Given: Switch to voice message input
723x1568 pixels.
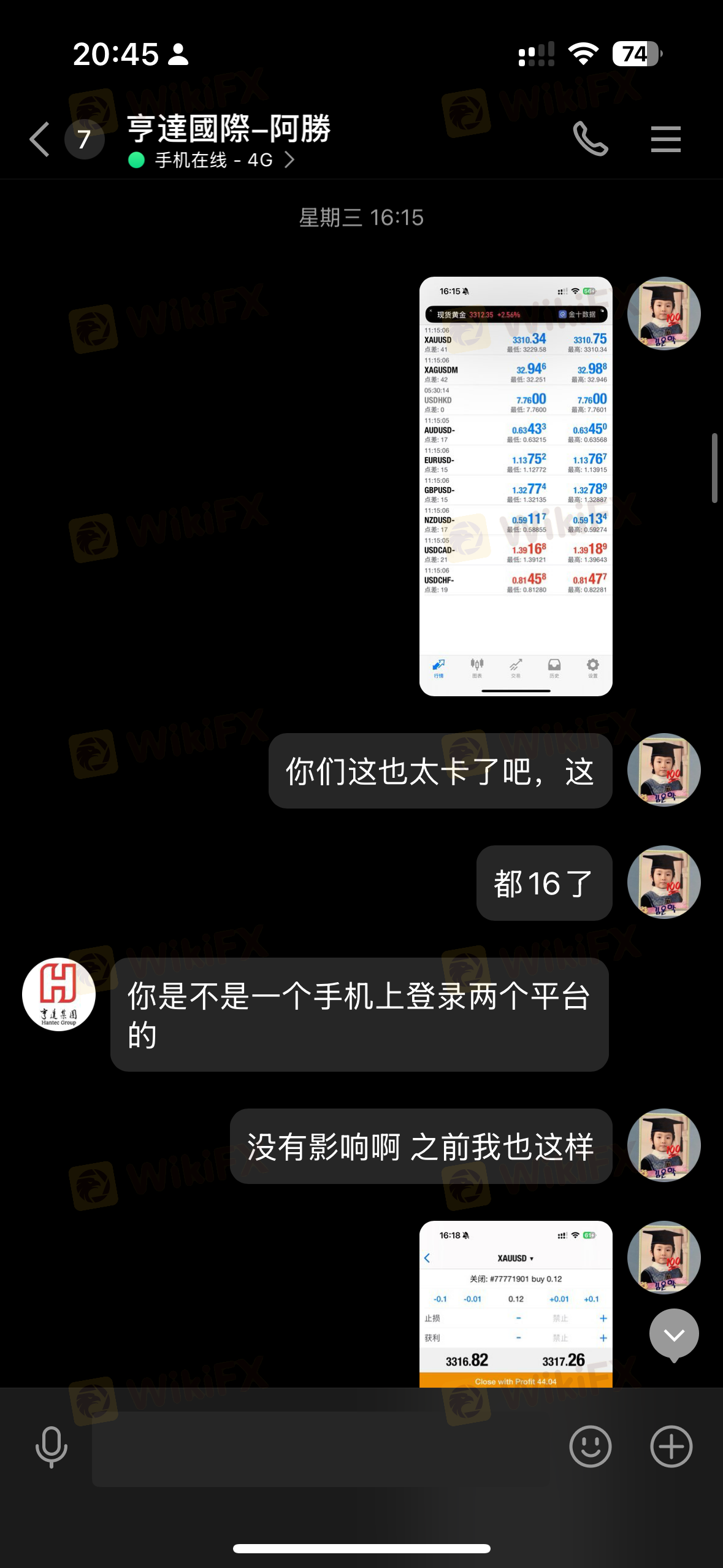Looking at the screenshot, I should (52, 1447).
